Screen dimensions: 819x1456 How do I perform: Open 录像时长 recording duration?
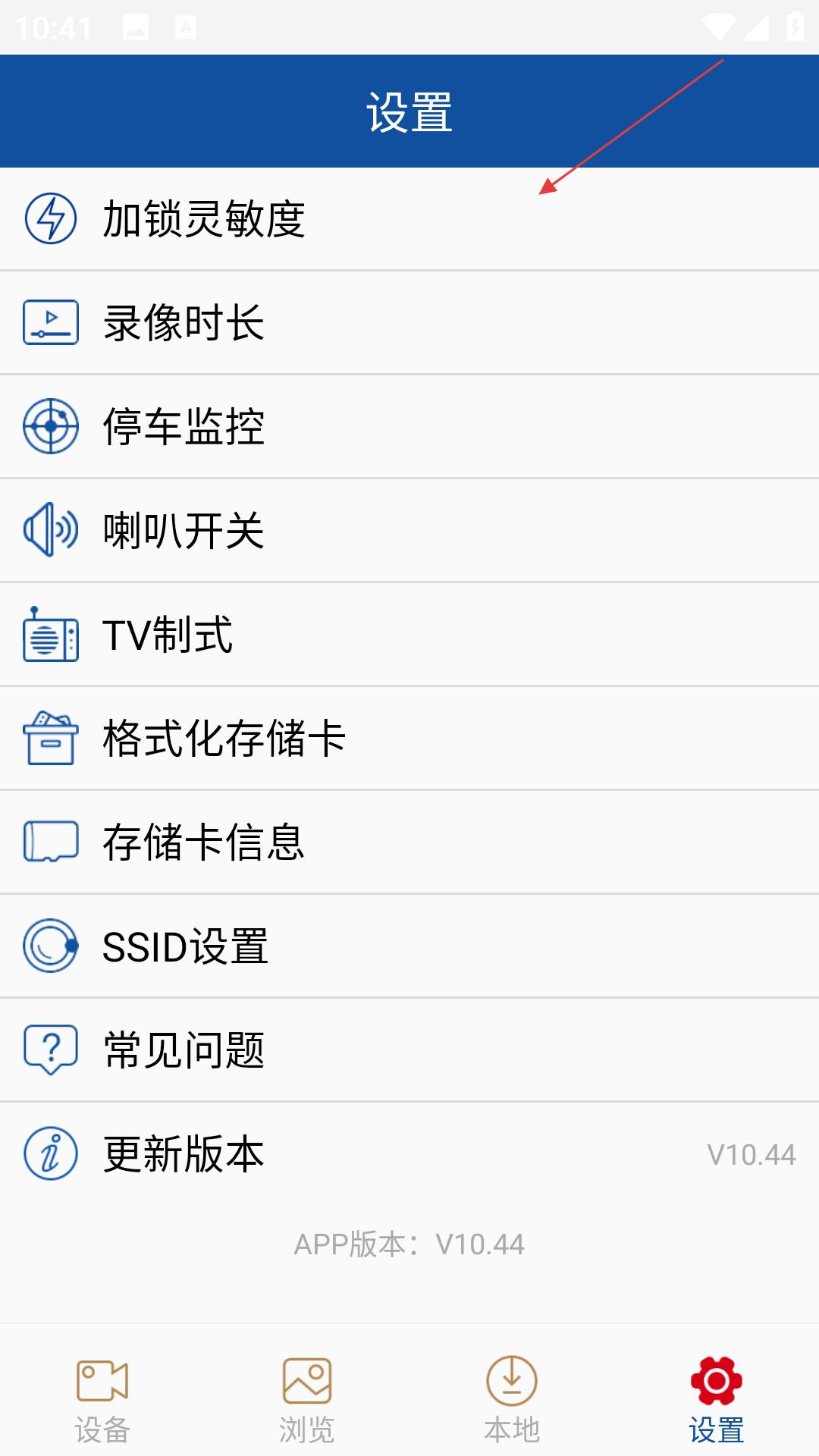coord(409,323)
